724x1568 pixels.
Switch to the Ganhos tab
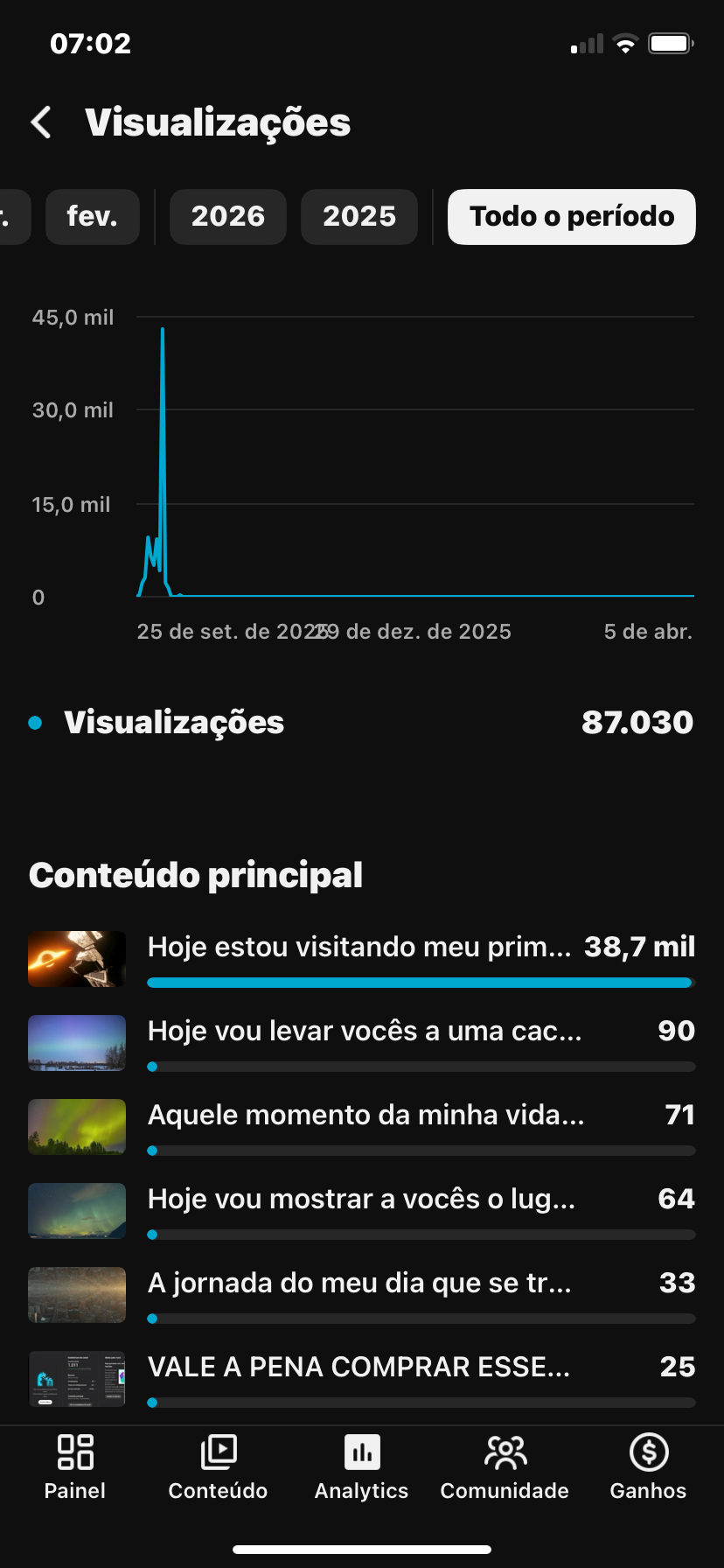tap(648, 1466)
